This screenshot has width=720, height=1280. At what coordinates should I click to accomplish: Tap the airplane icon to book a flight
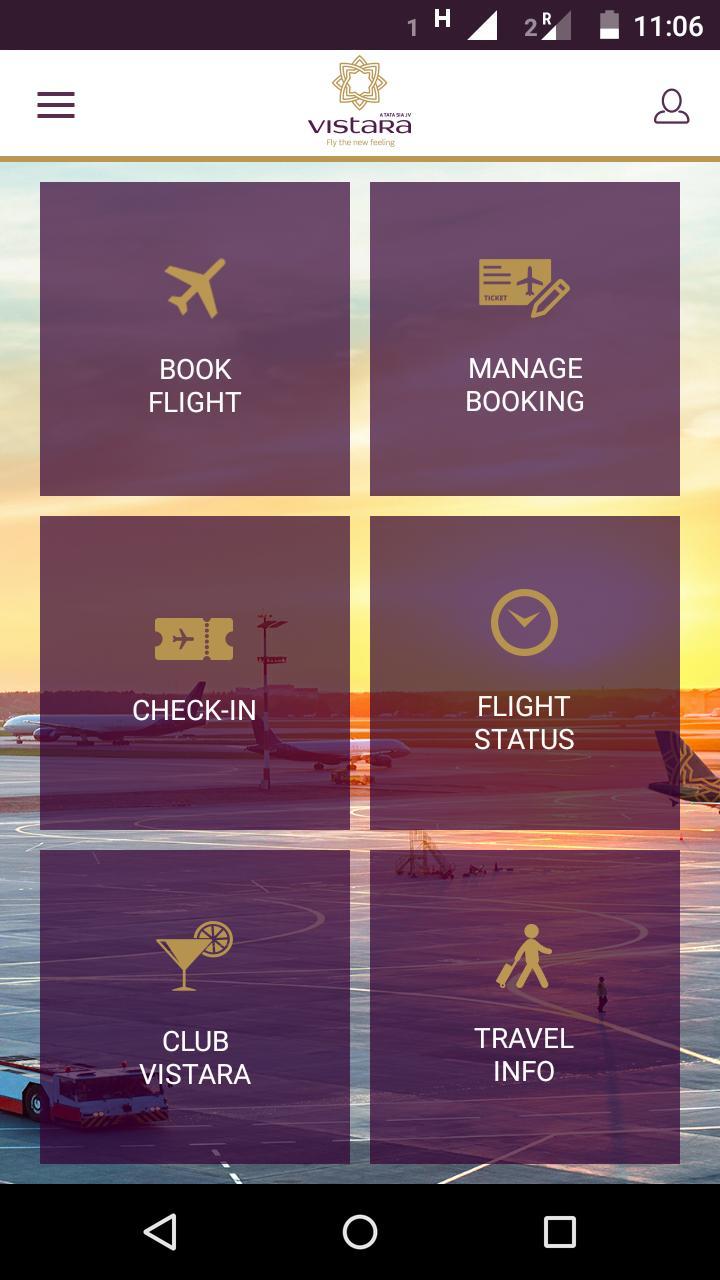tap(194, 287)
